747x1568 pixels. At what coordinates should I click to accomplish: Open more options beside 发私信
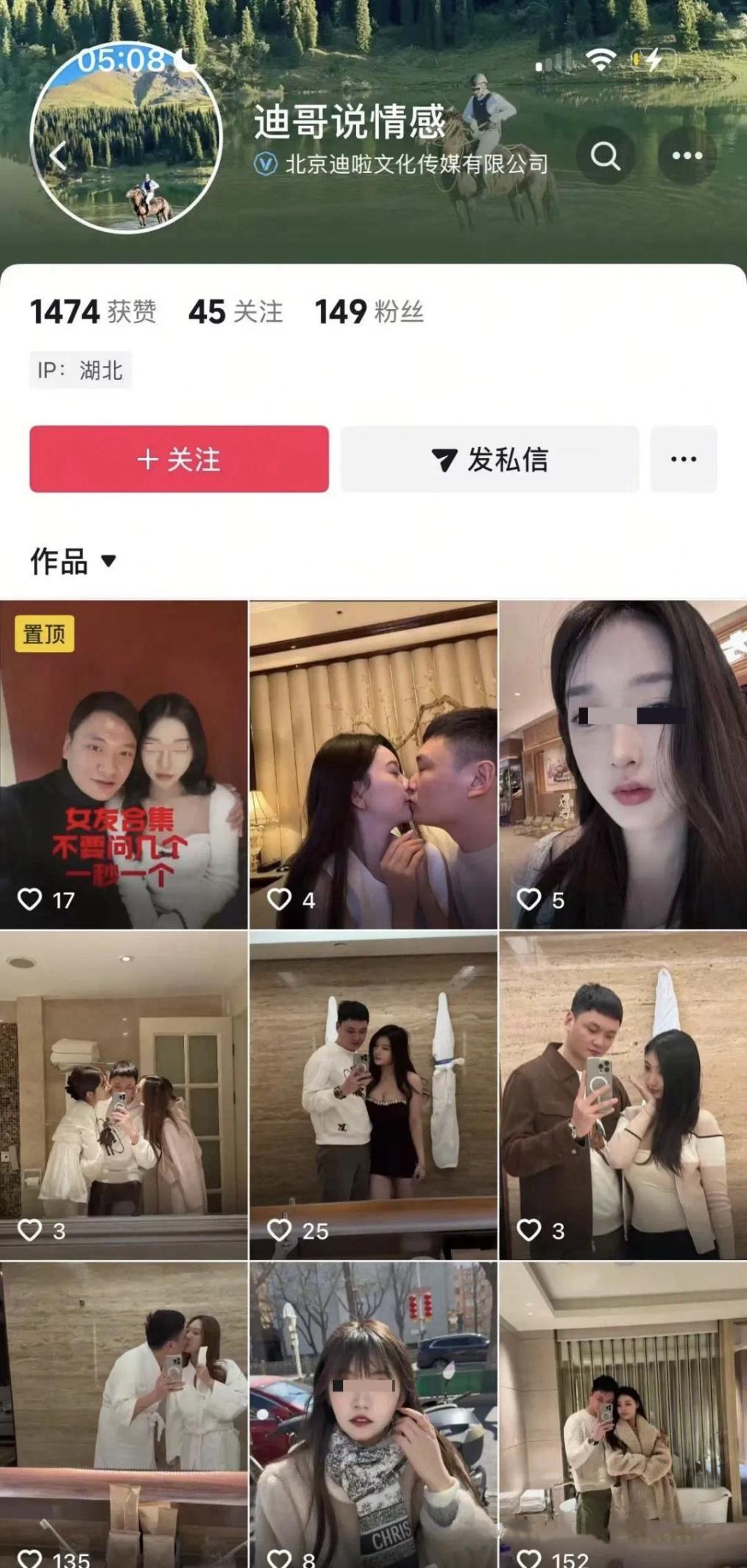pos(683,459)
